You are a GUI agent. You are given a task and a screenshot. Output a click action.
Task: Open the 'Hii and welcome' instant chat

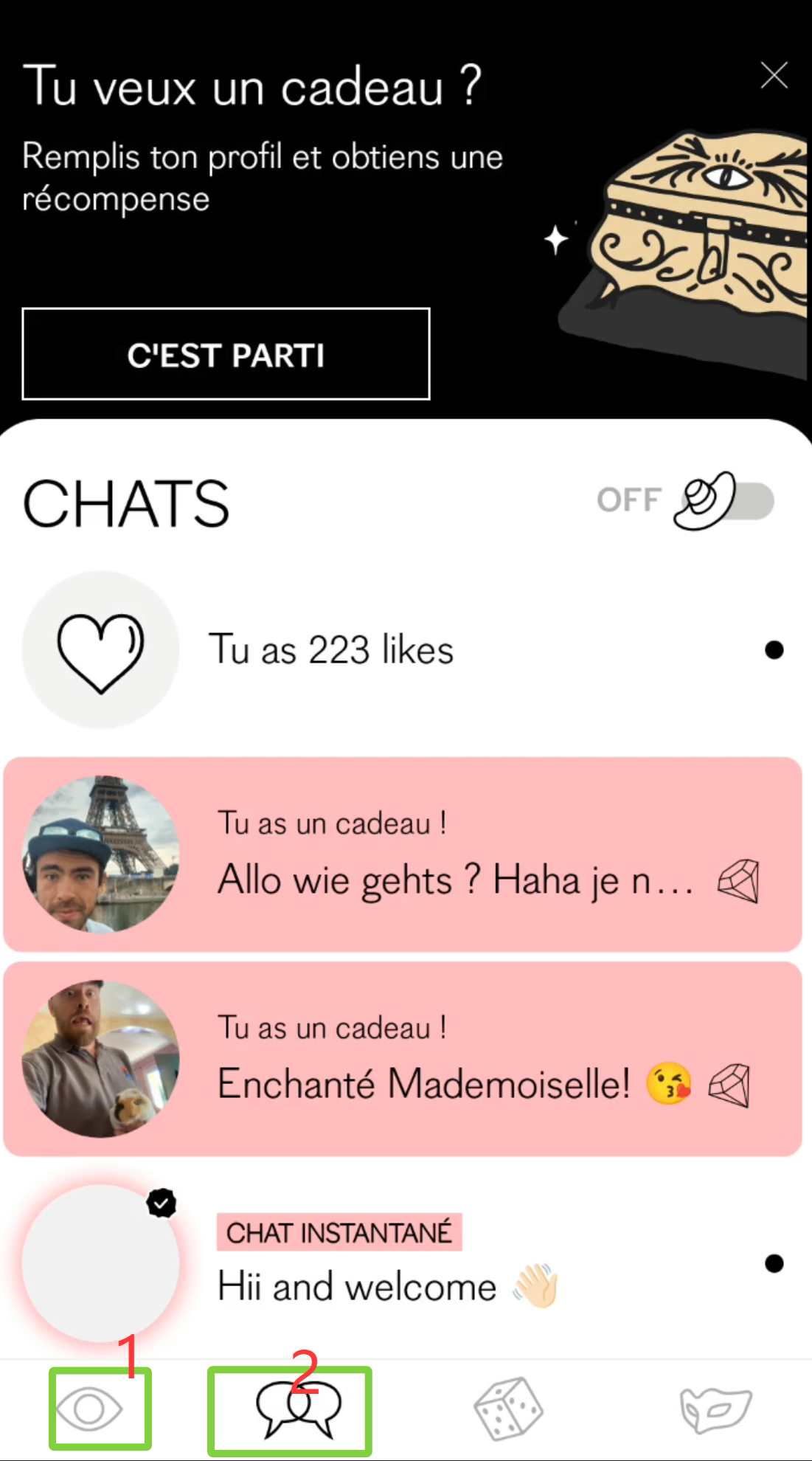[x=403, y=1263]
